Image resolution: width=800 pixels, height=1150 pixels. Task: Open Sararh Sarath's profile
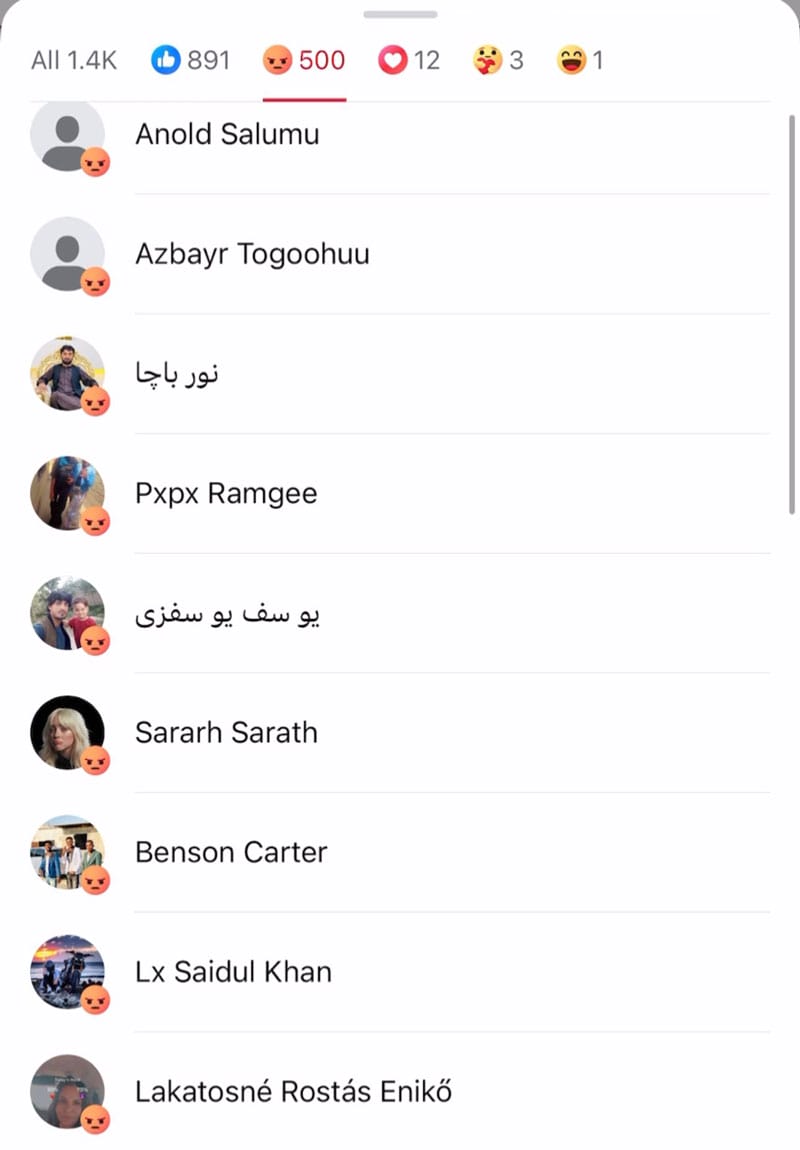coord(226,732)
